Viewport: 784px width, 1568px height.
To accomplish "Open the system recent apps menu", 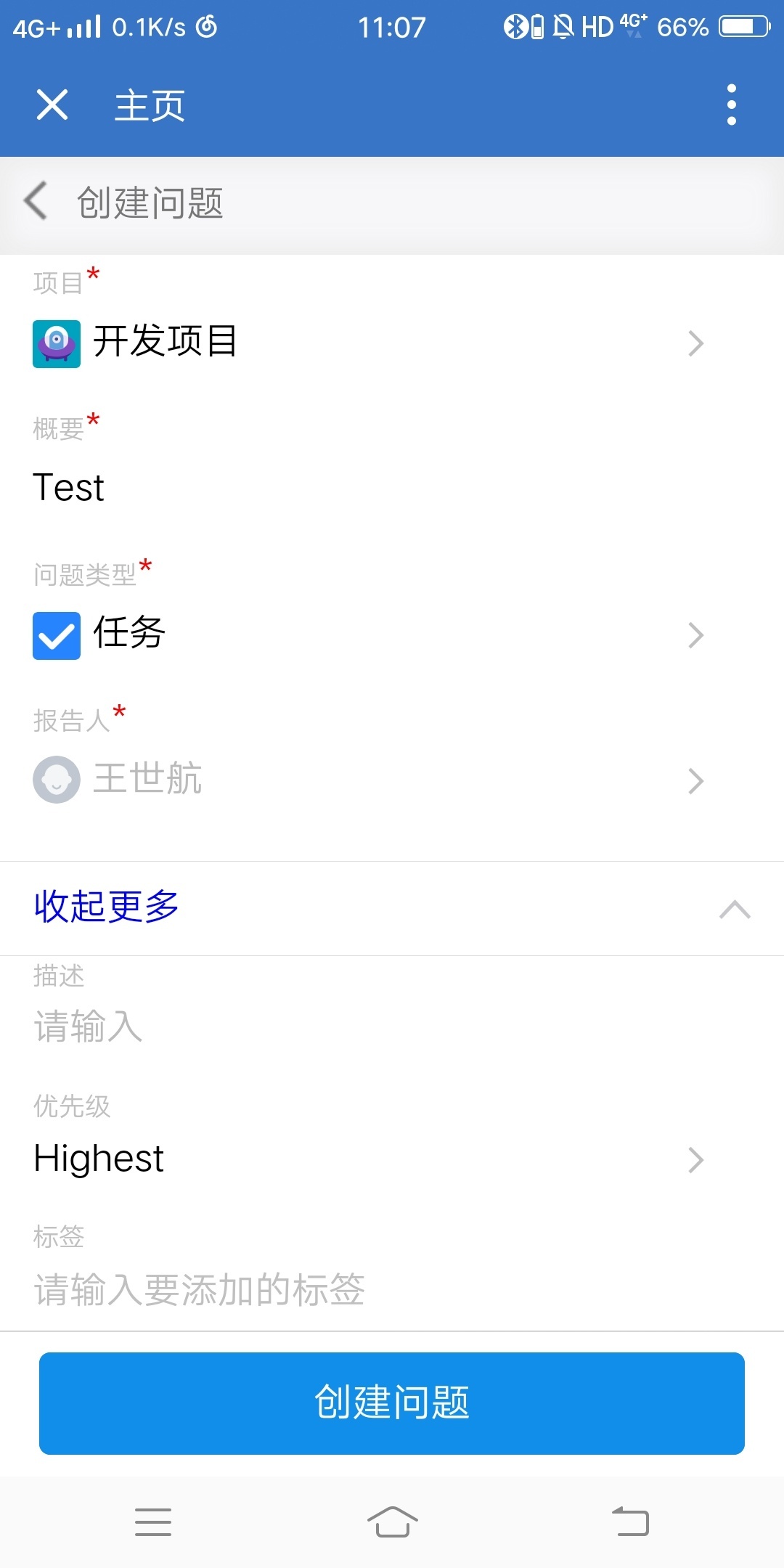I will tap(153, 1522).
